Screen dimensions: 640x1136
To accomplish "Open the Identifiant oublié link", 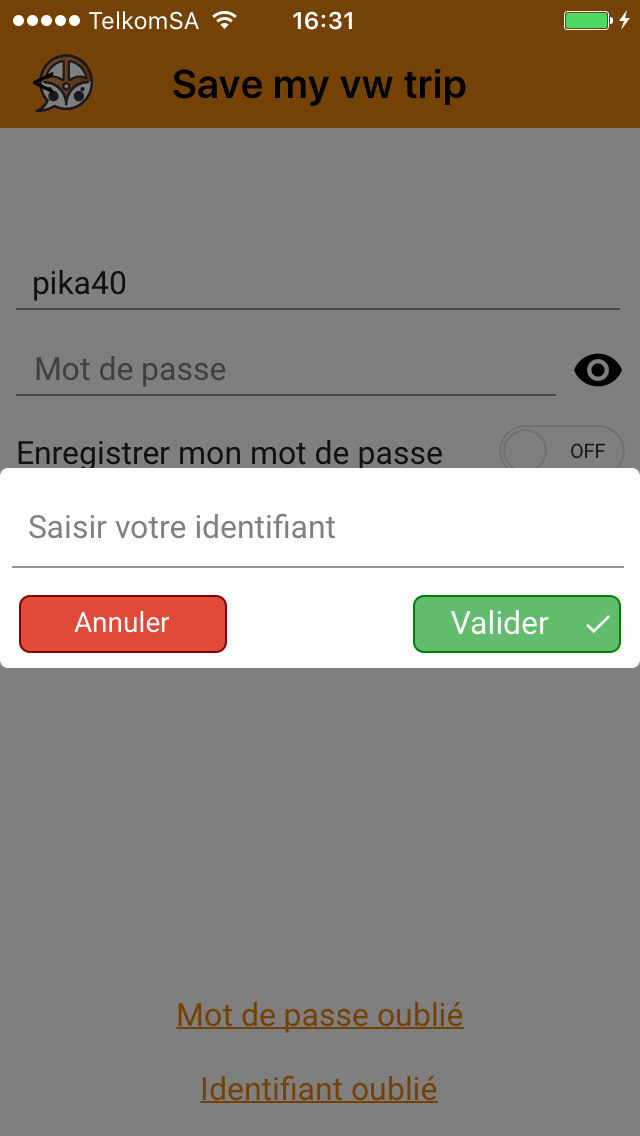I will point(319,1088).
